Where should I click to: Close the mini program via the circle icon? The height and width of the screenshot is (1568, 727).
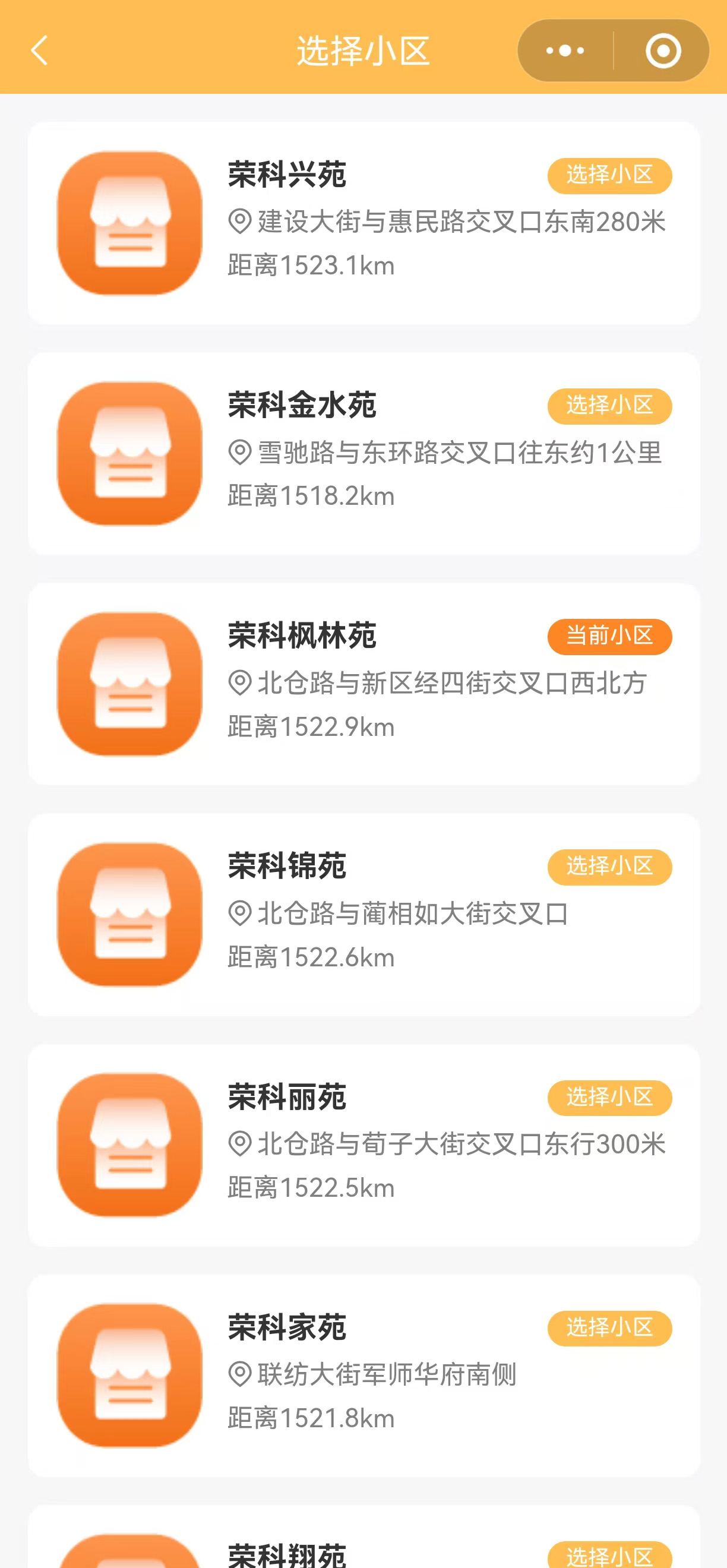click(x=662, y=50)
